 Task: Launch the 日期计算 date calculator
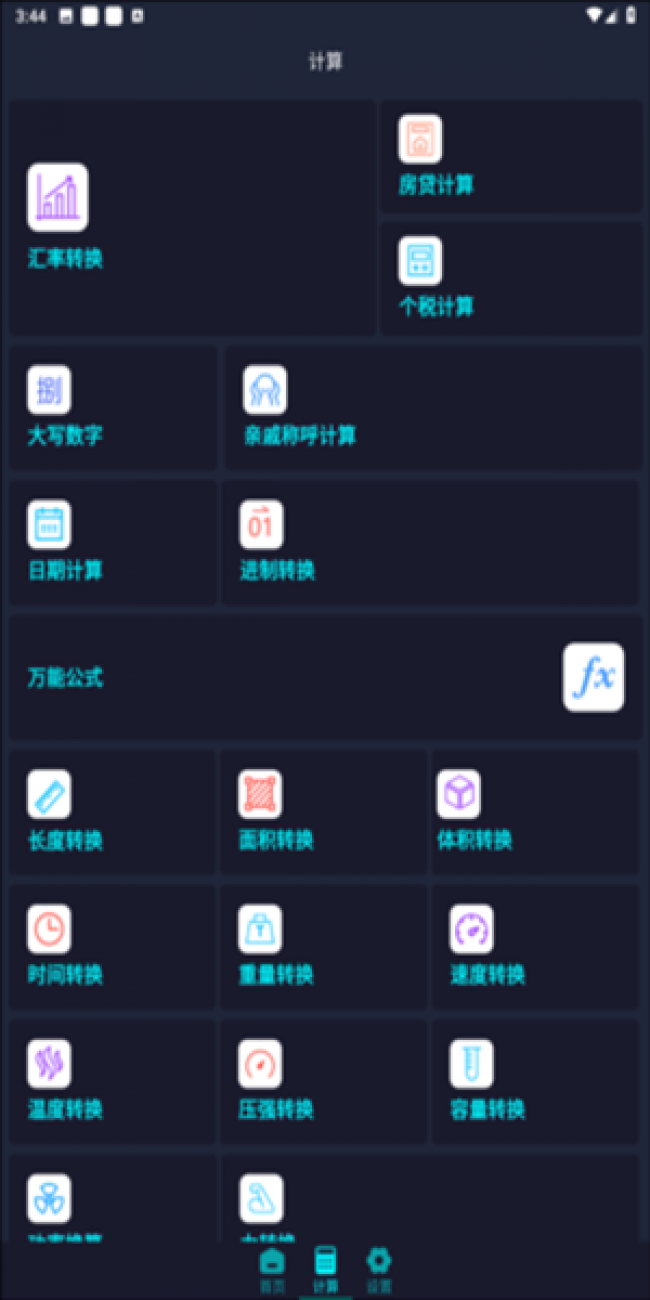(x=112, y=543)
